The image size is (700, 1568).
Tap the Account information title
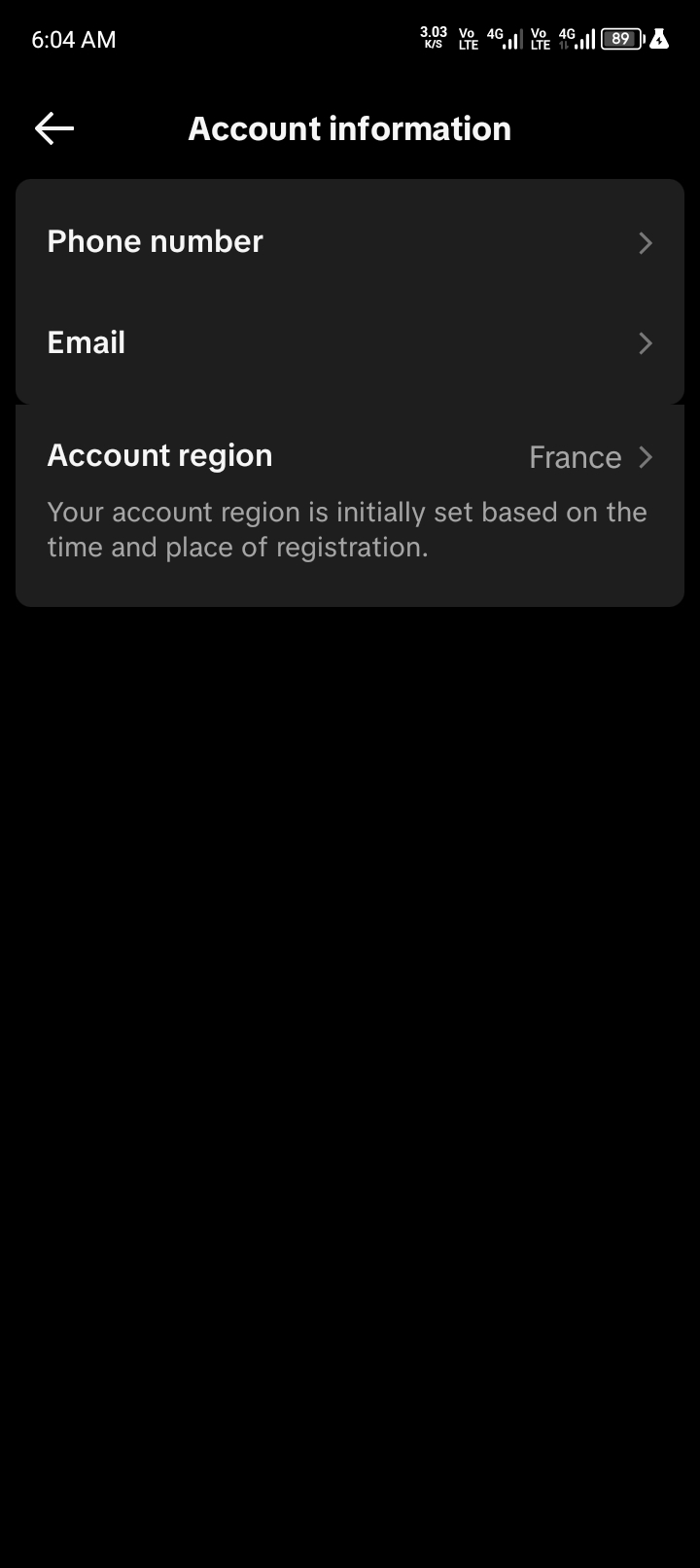[x=350, y=127]
